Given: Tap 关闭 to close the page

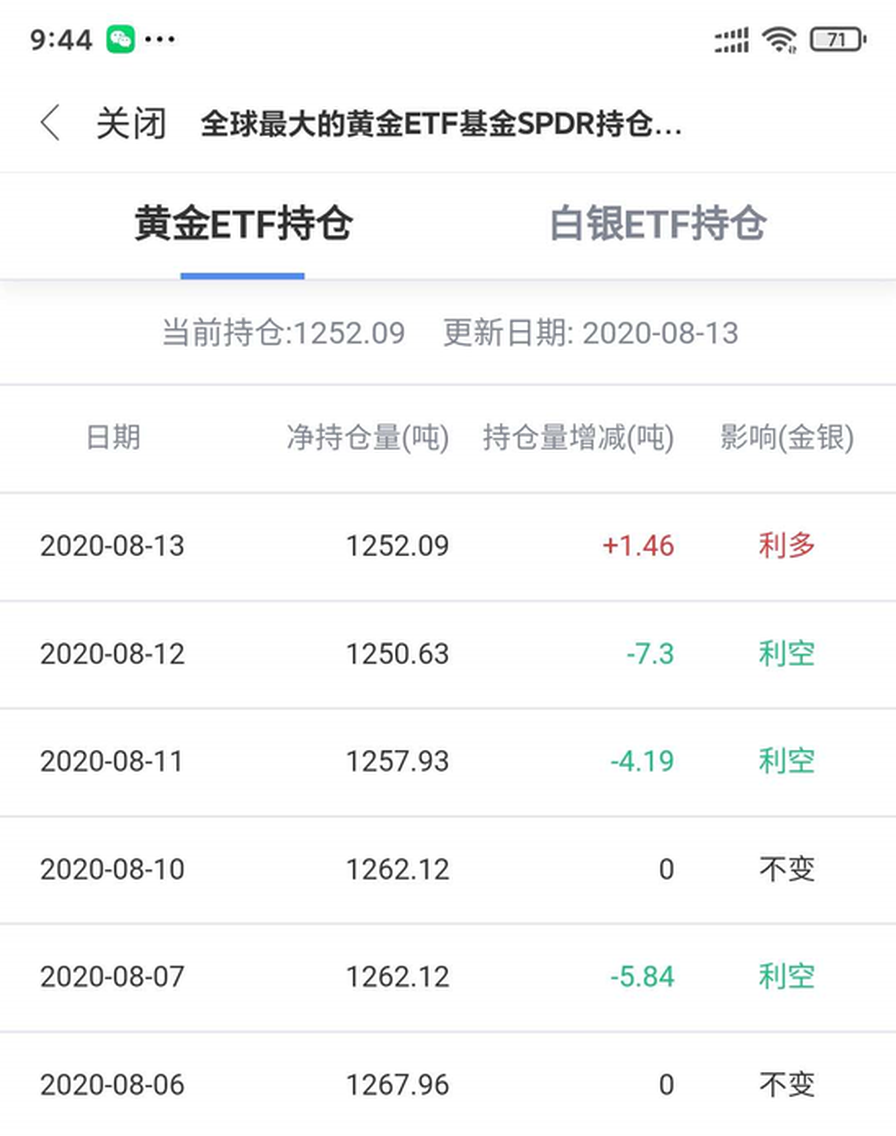Looking at the screenshot, I should click(x=132, y=123).
